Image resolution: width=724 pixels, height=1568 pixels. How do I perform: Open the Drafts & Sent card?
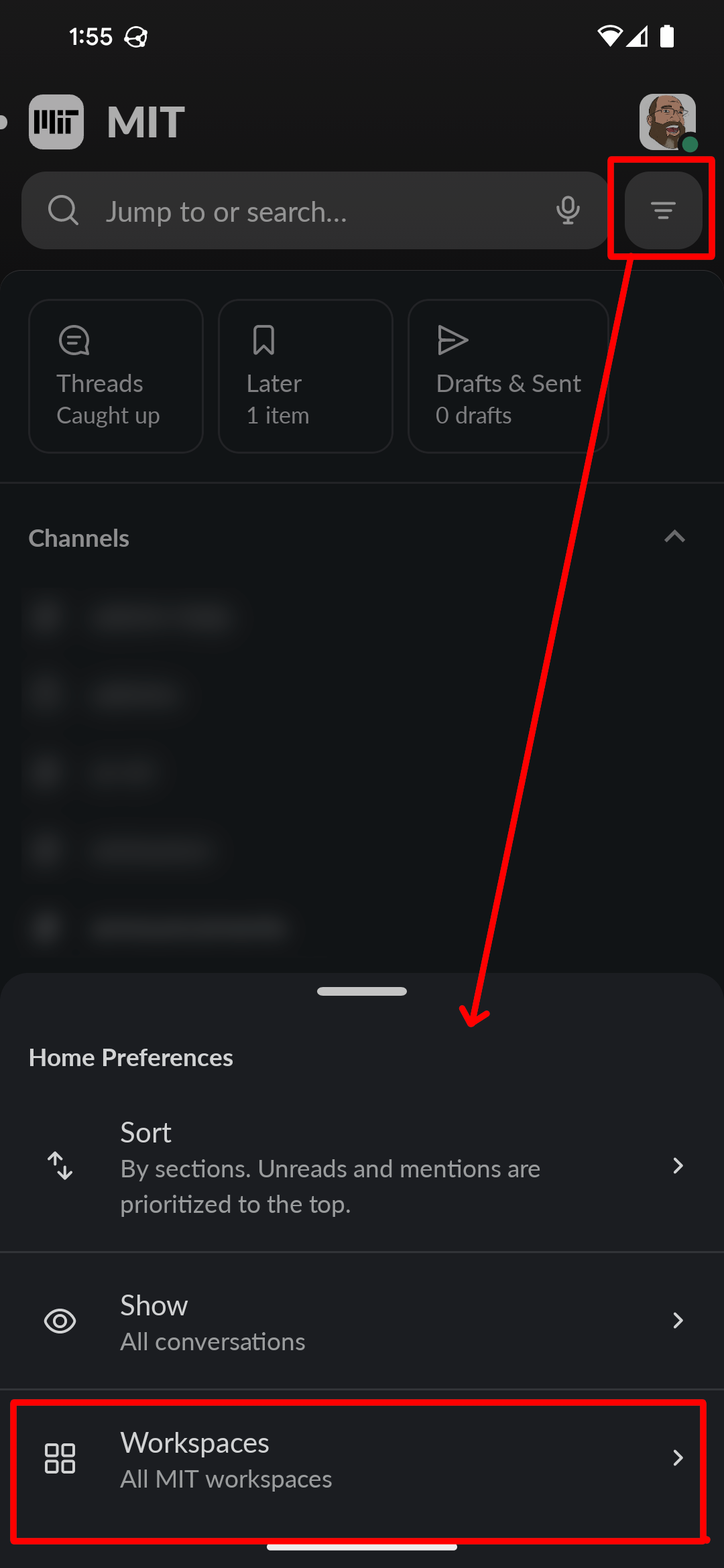[508, 376]
